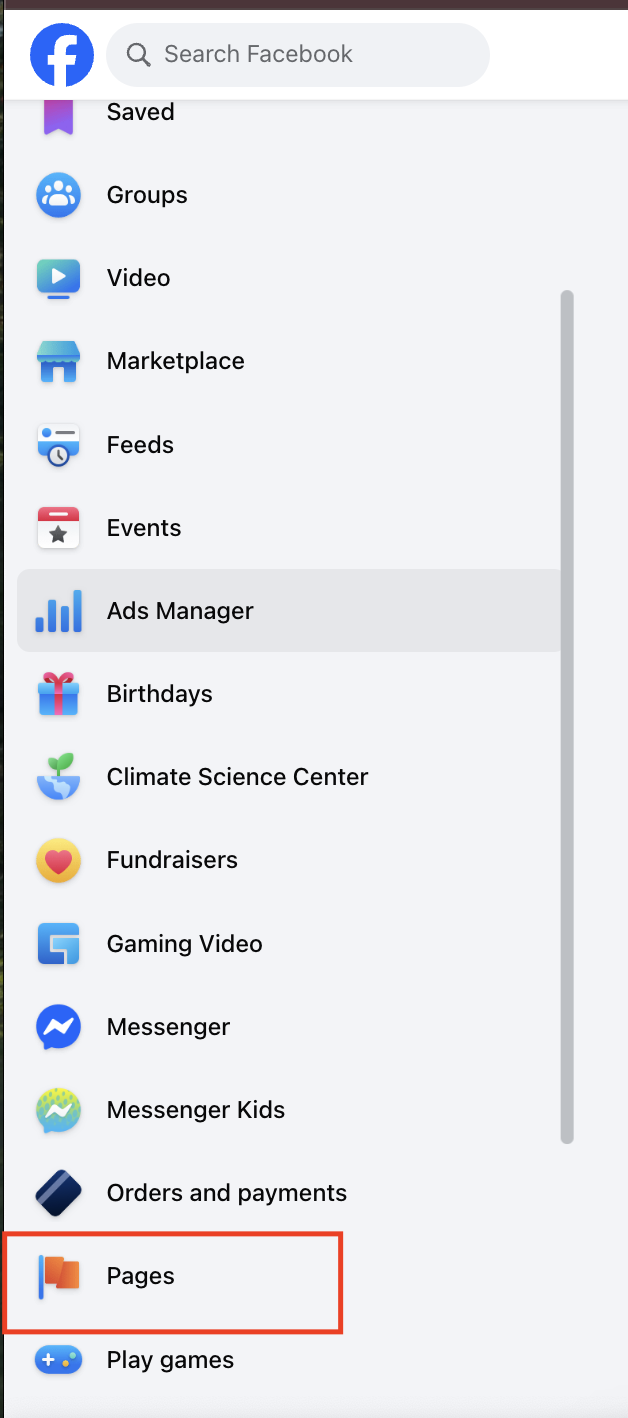Open the Pages section
The height and width of the screenshot is (1418, 628).
(140, 1276)
